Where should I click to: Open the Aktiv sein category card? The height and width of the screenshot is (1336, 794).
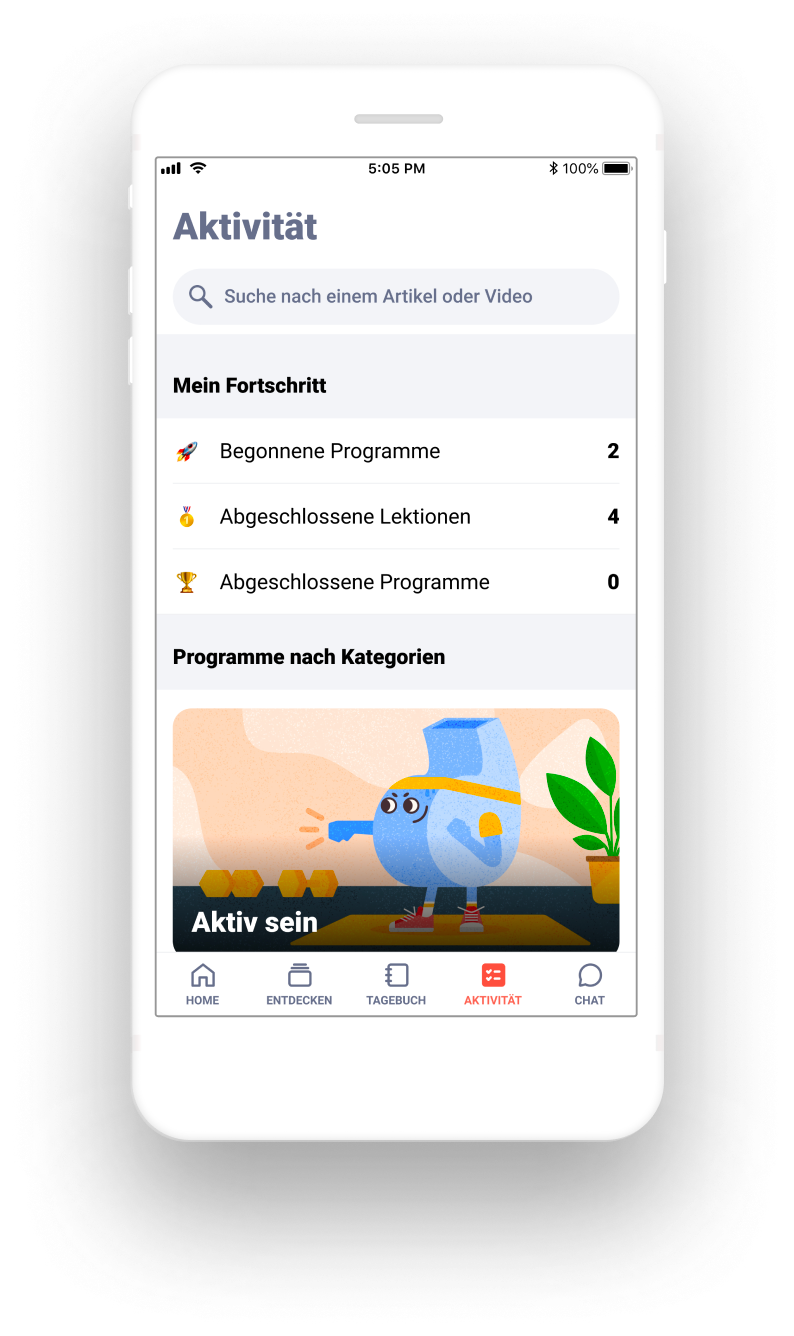[x=396, y=830]
